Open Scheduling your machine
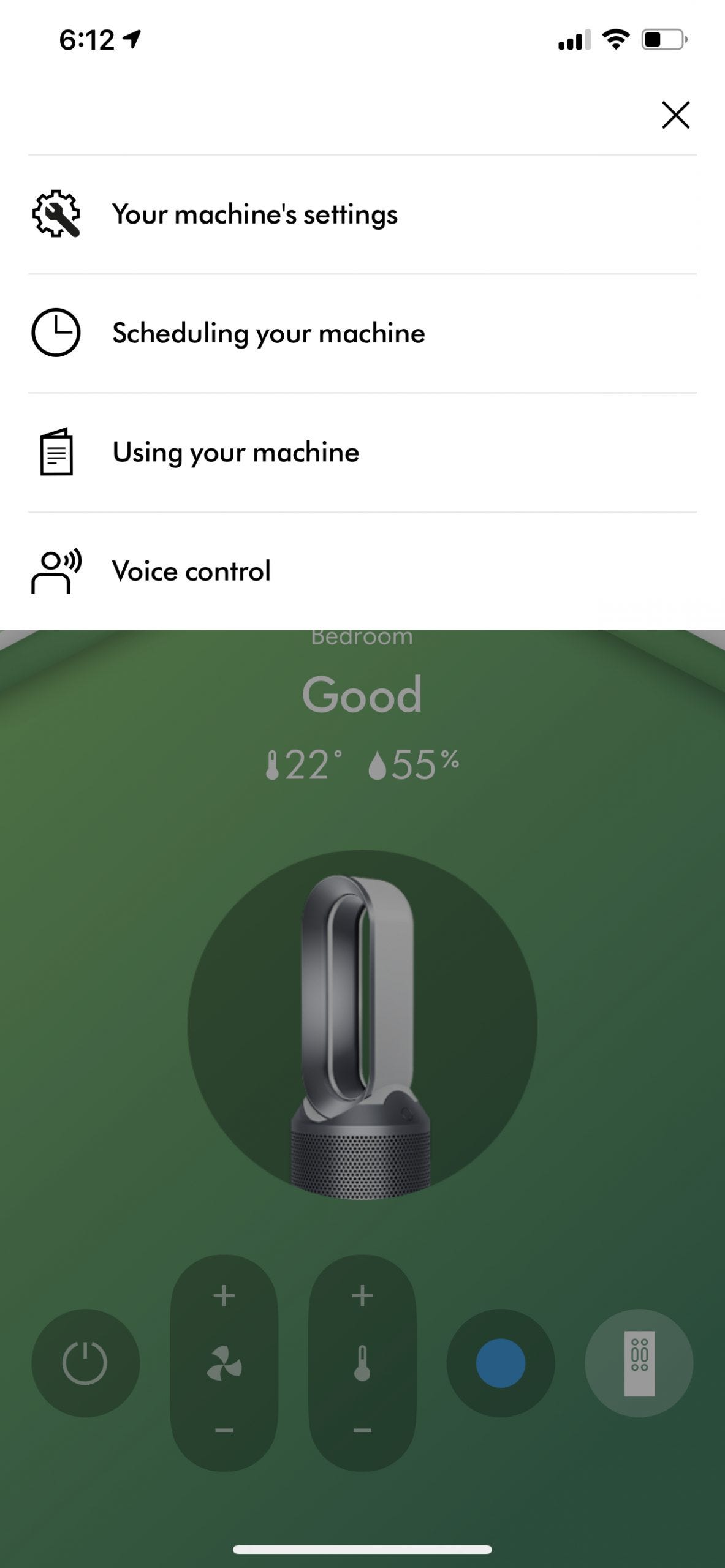725x1568 pixels. [x=268, y=333]
